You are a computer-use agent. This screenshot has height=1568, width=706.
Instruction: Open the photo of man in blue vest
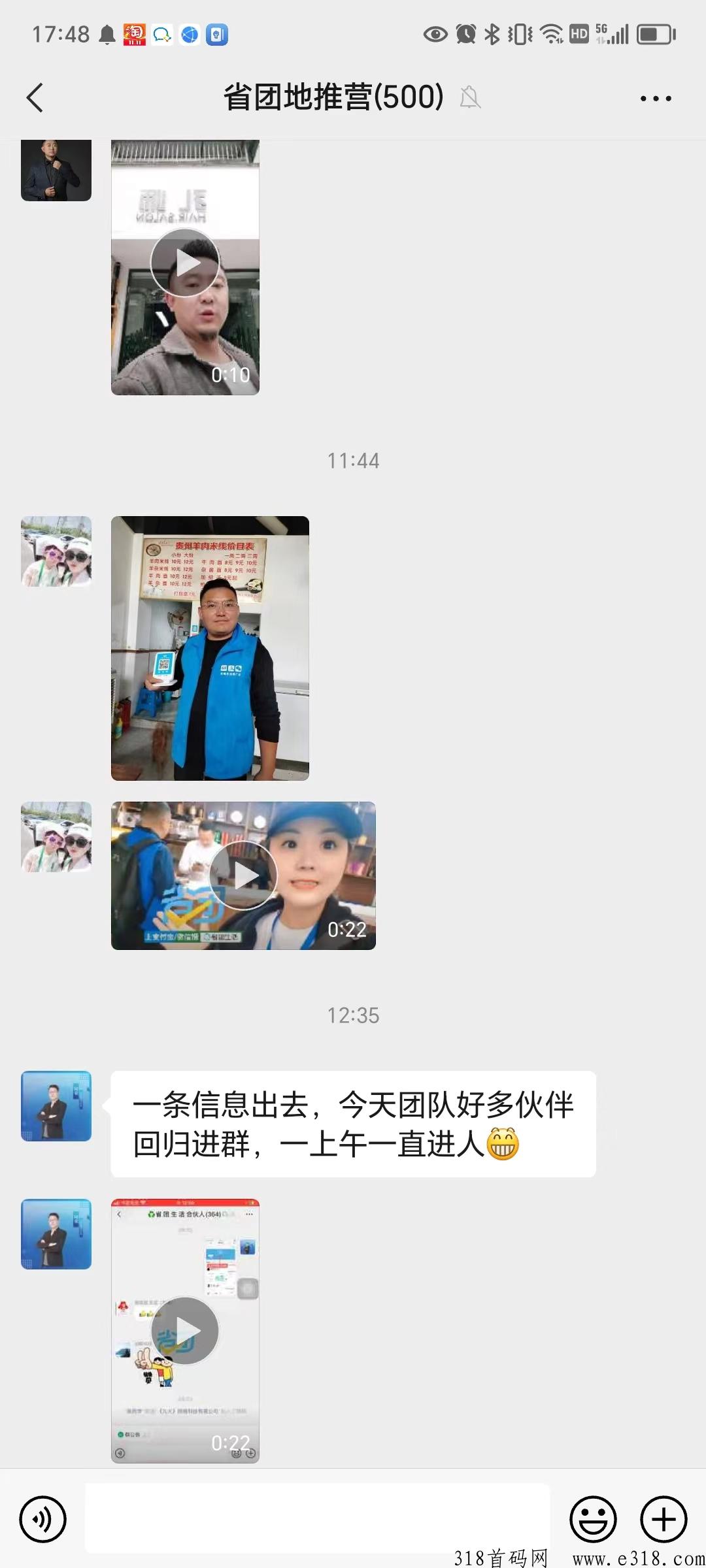(210, 648)
